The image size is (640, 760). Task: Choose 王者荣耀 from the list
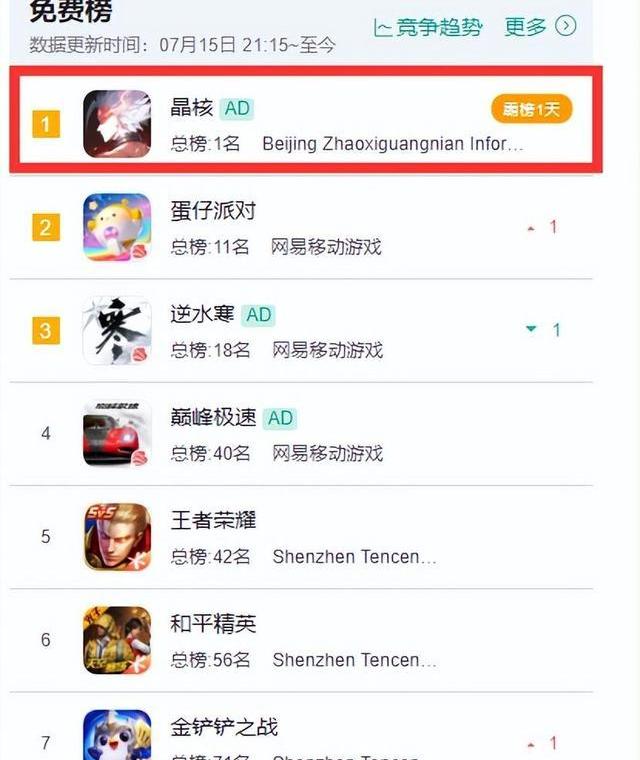pos(213,521)
